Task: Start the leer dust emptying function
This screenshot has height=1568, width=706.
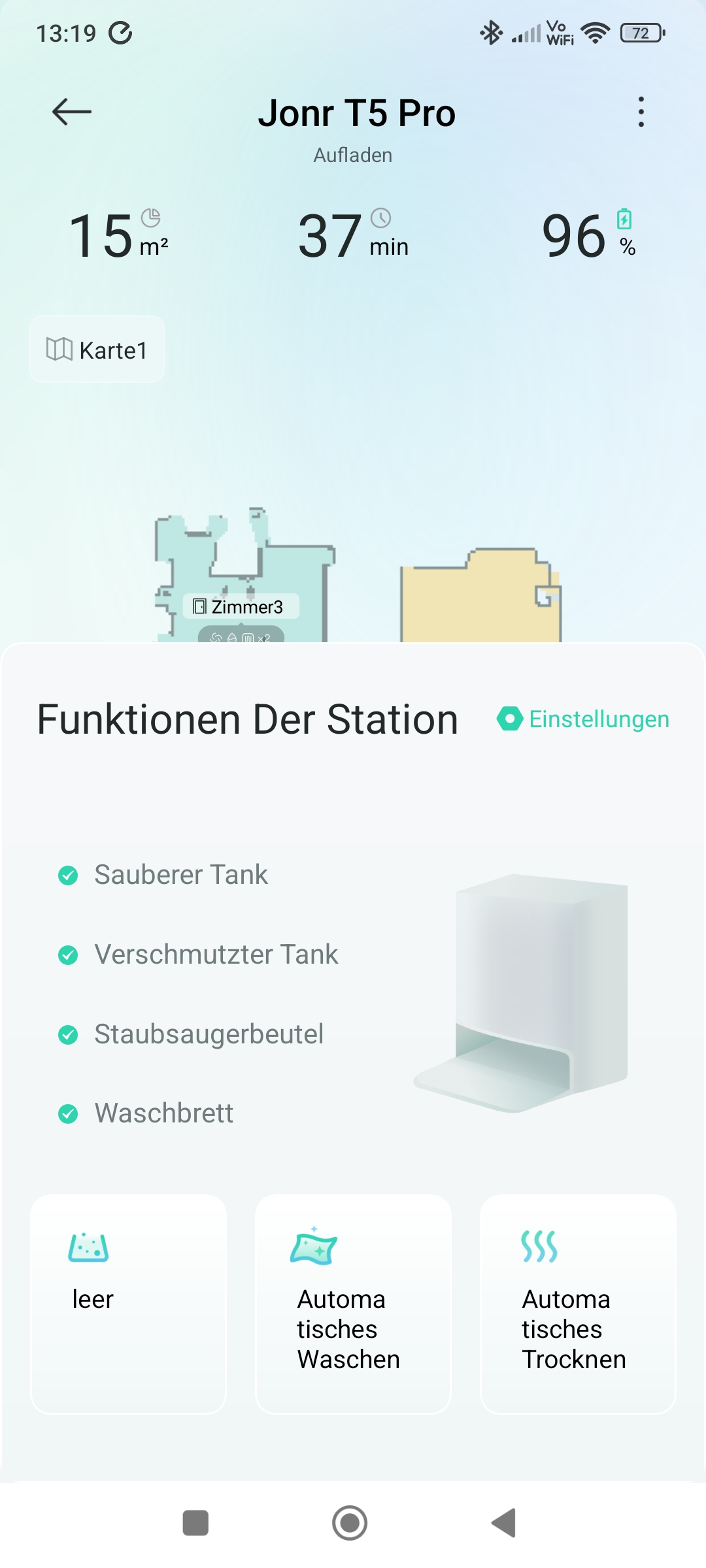Action: pyautogui.click(x=128, y=1303)
